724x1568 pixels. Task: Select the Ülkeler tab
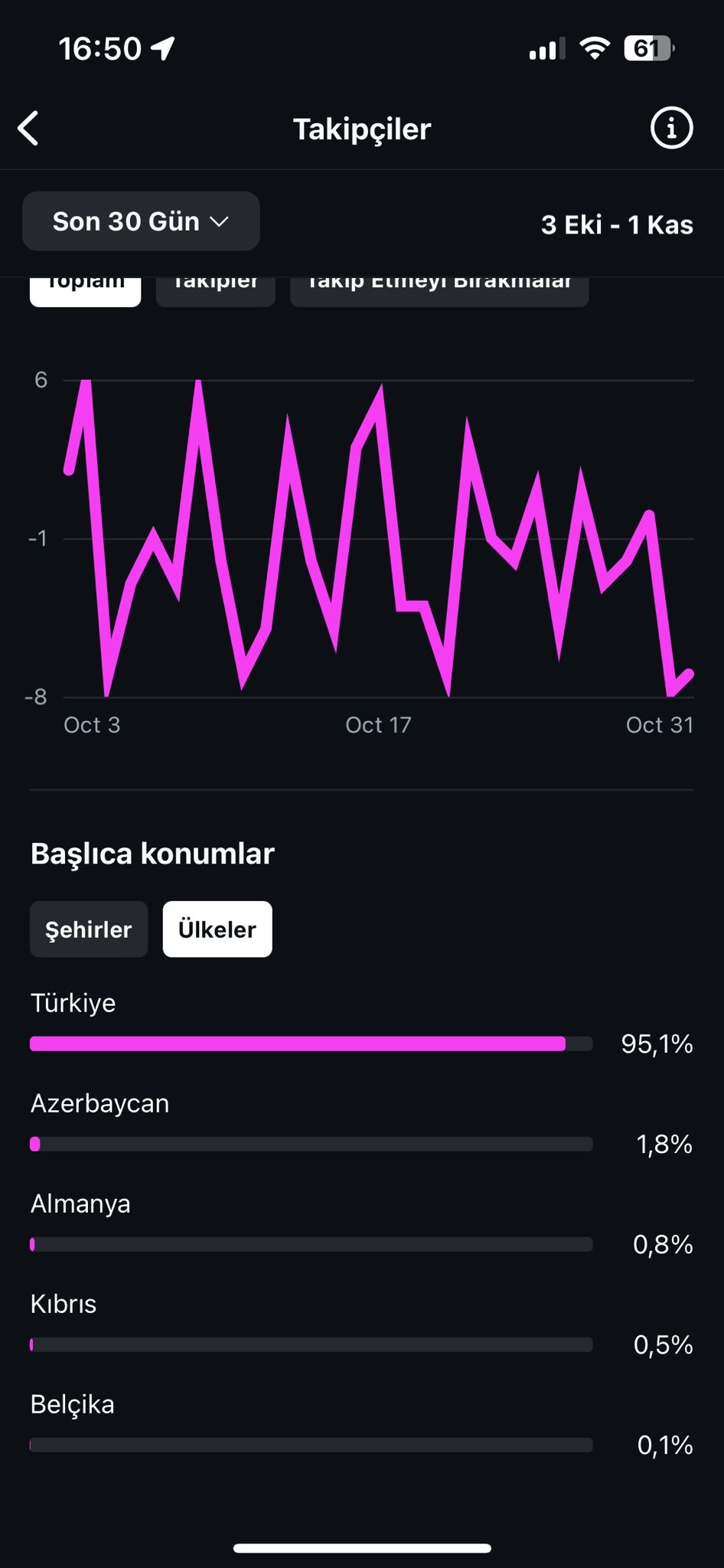click(217, 929)
